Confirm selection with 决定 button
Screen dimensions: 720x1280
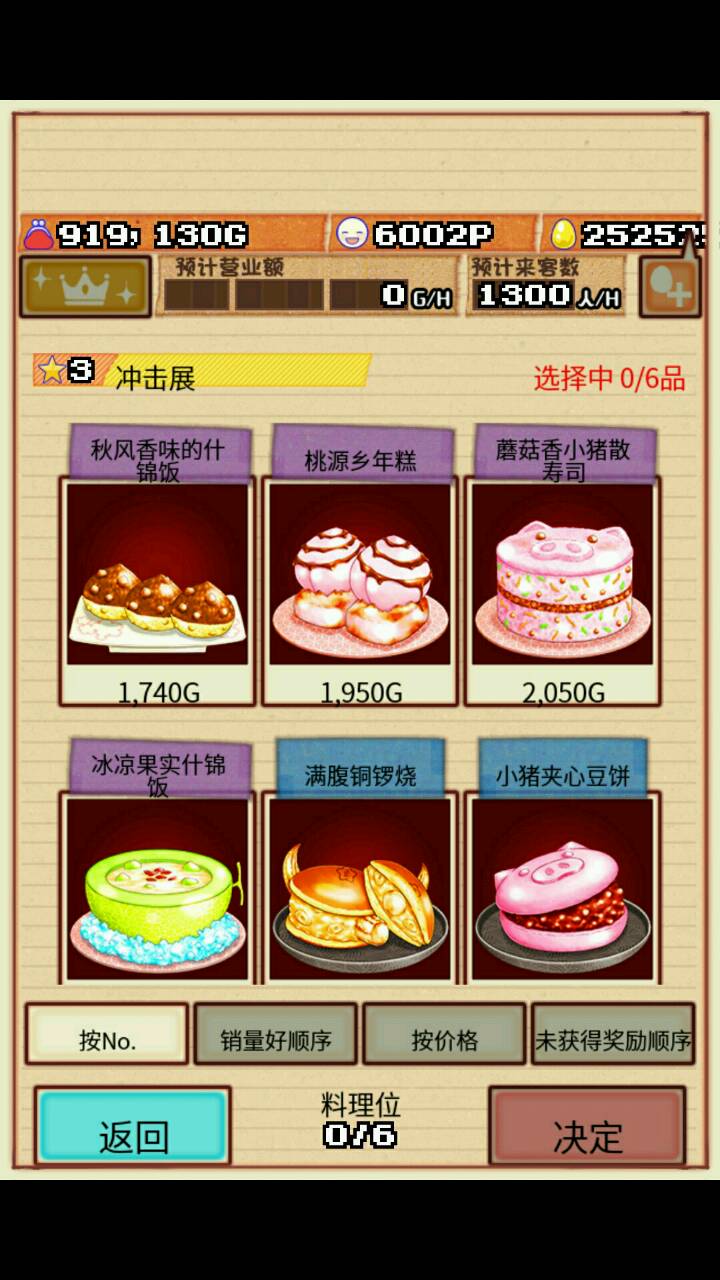(587, 1127)
